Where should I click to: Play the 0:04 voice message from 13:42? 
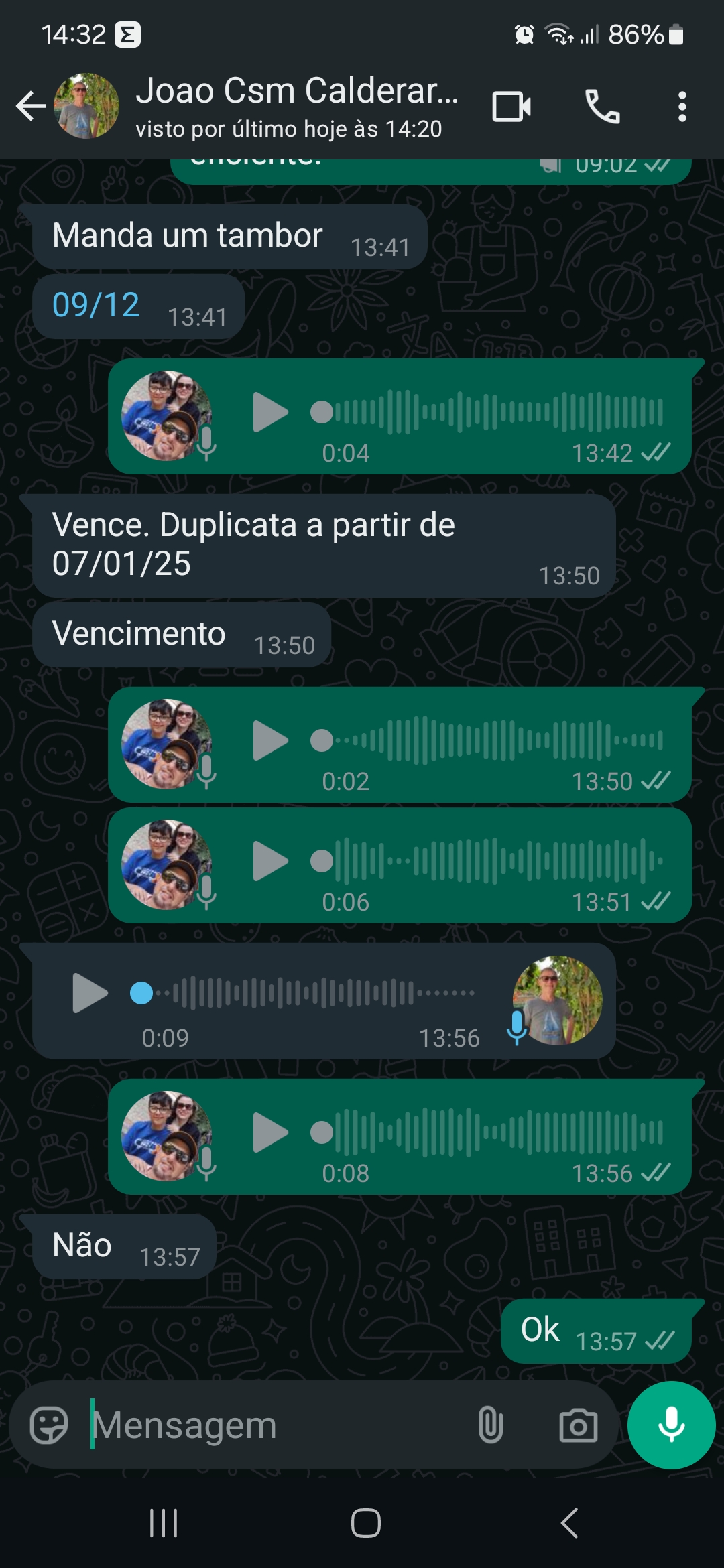click(269, 412)
